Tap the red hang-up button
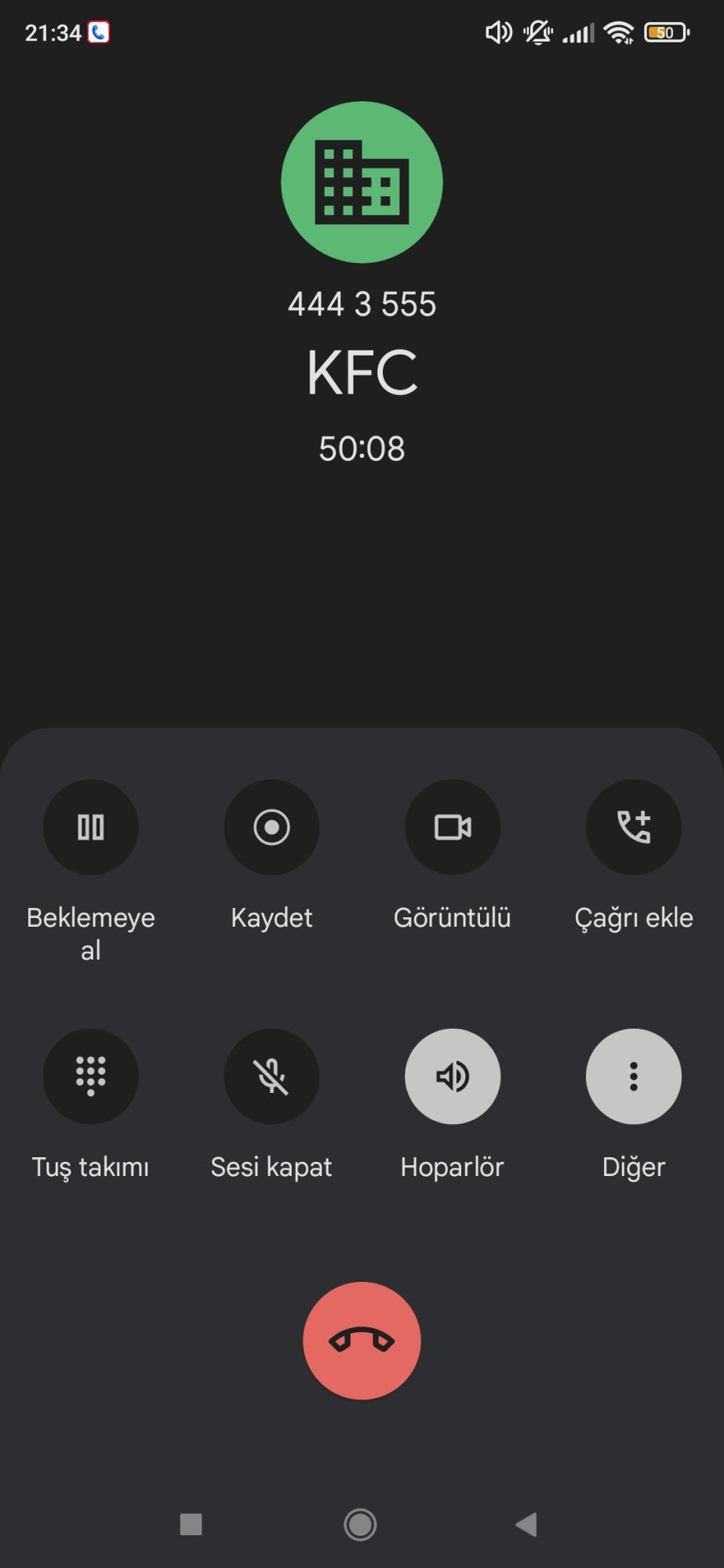Image resolution: width=724 pixels, height=1568 pixels. click(x=362, y=1341)
